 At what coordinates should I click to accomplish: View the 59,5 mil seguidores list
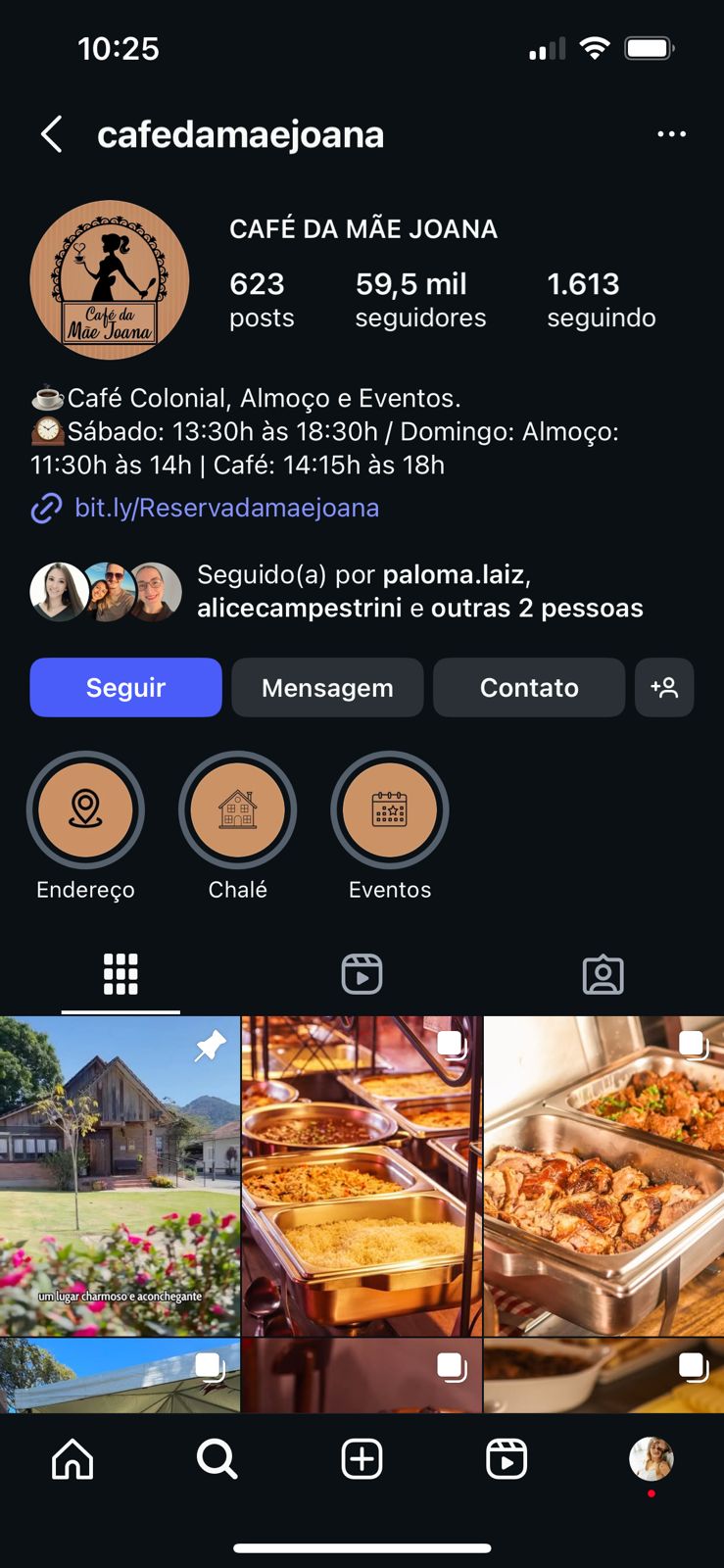coord(420,300)
